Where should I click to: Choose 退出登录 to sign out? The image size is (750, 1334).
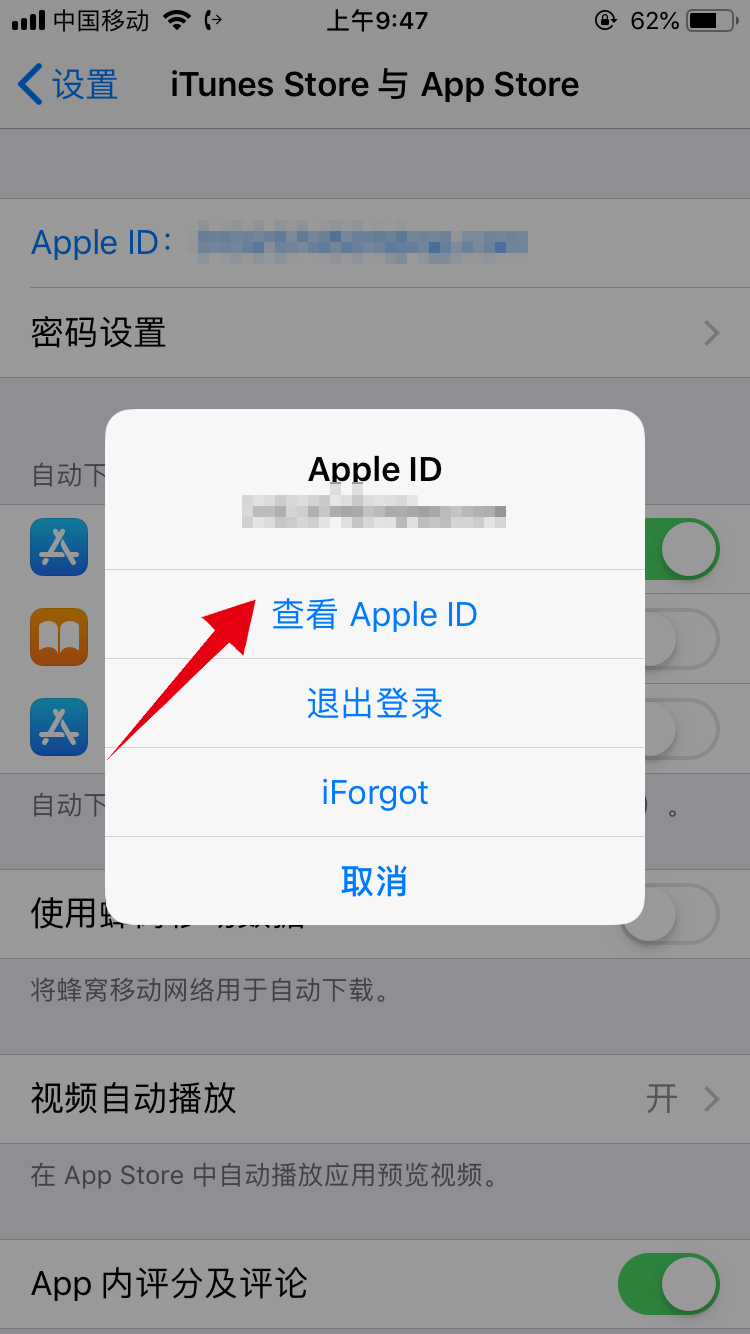point(375,704)
